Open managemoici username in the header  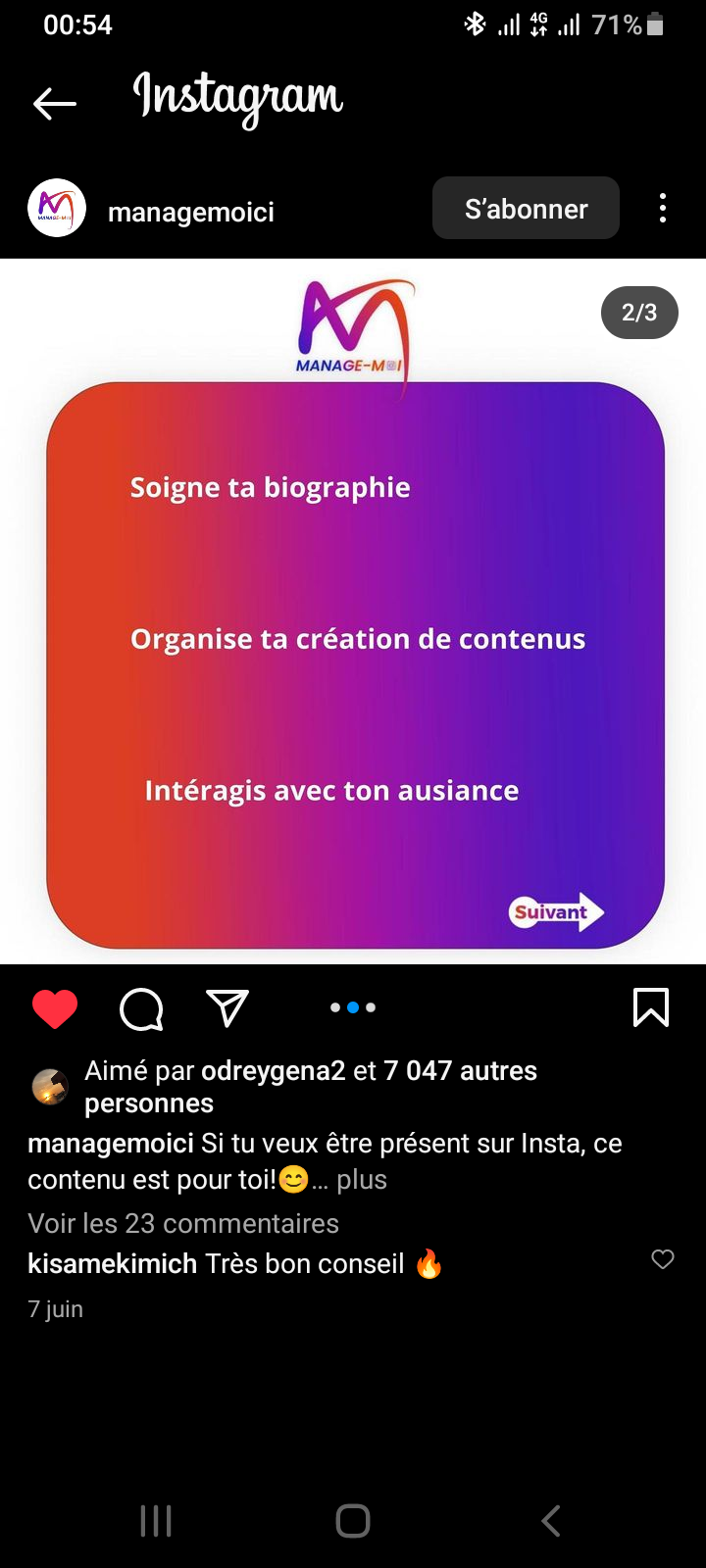191,212
